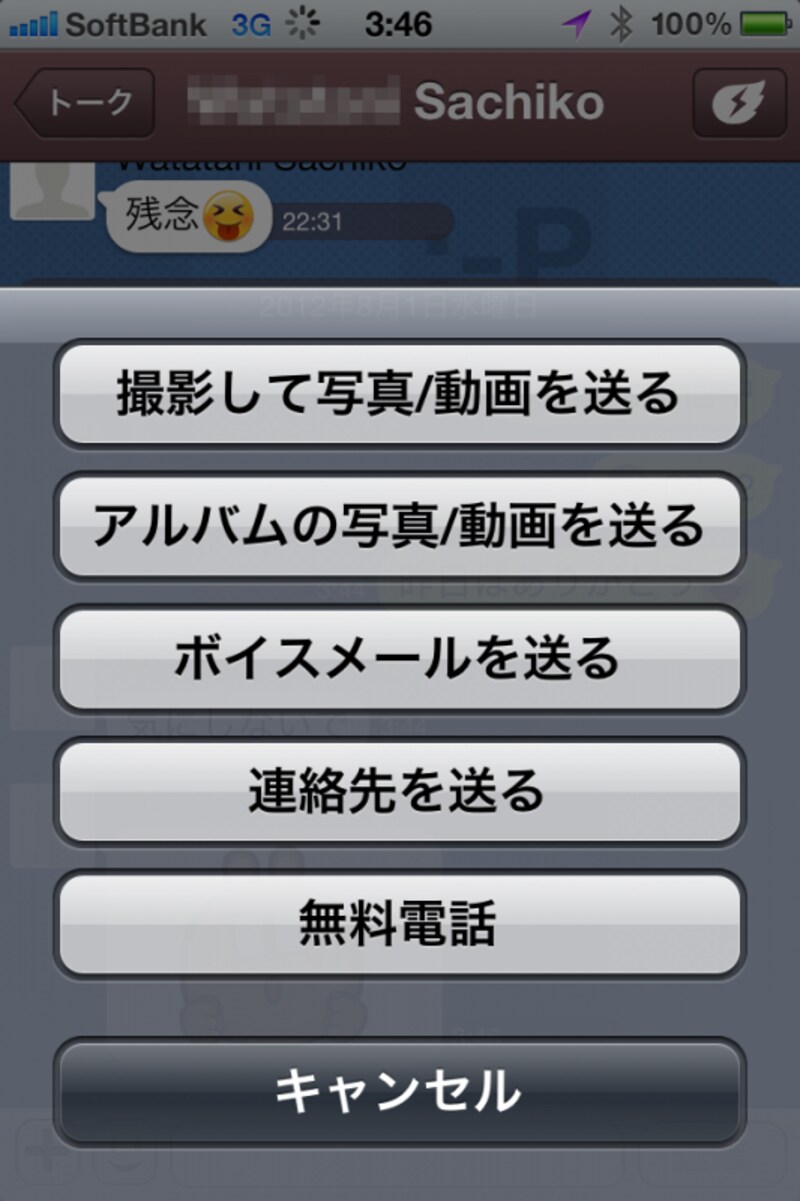Screen dimensions: 800x1201
Task: Start a 無料電話 call
Action: click(400, 924)
